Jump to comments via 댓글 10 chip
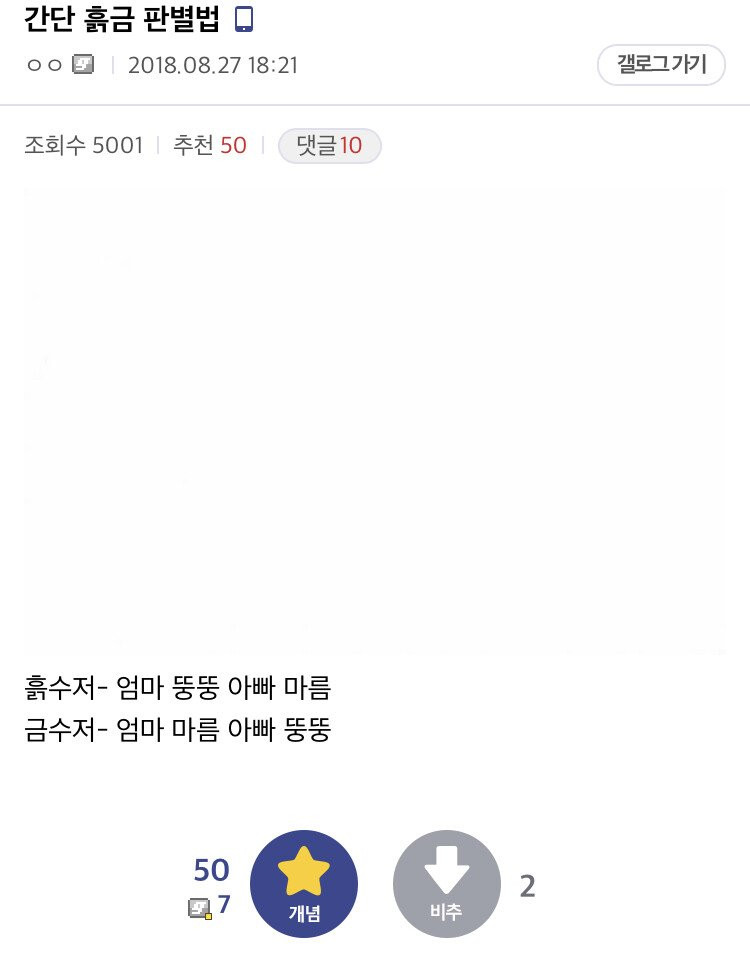The width and height of the screenshot is (750, 956). 329,146
